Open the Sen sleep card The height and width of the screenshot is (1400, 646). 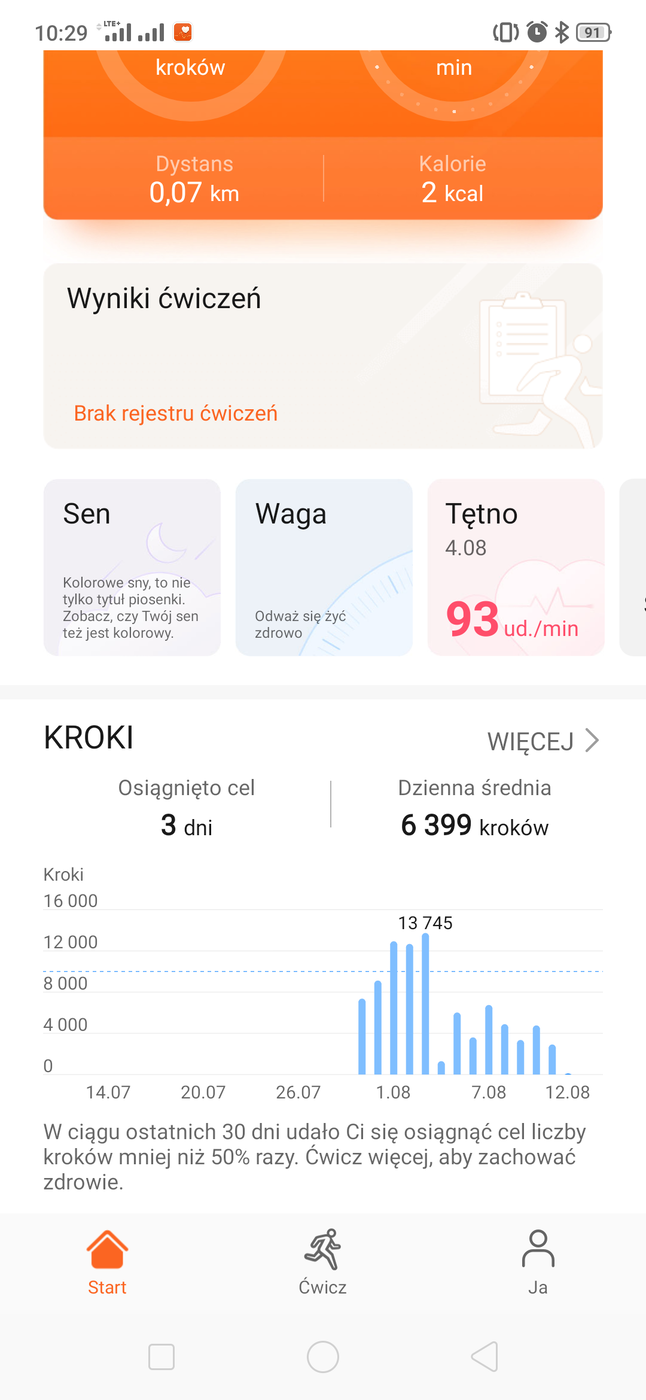pyautogui.click(x=132, y=567)
